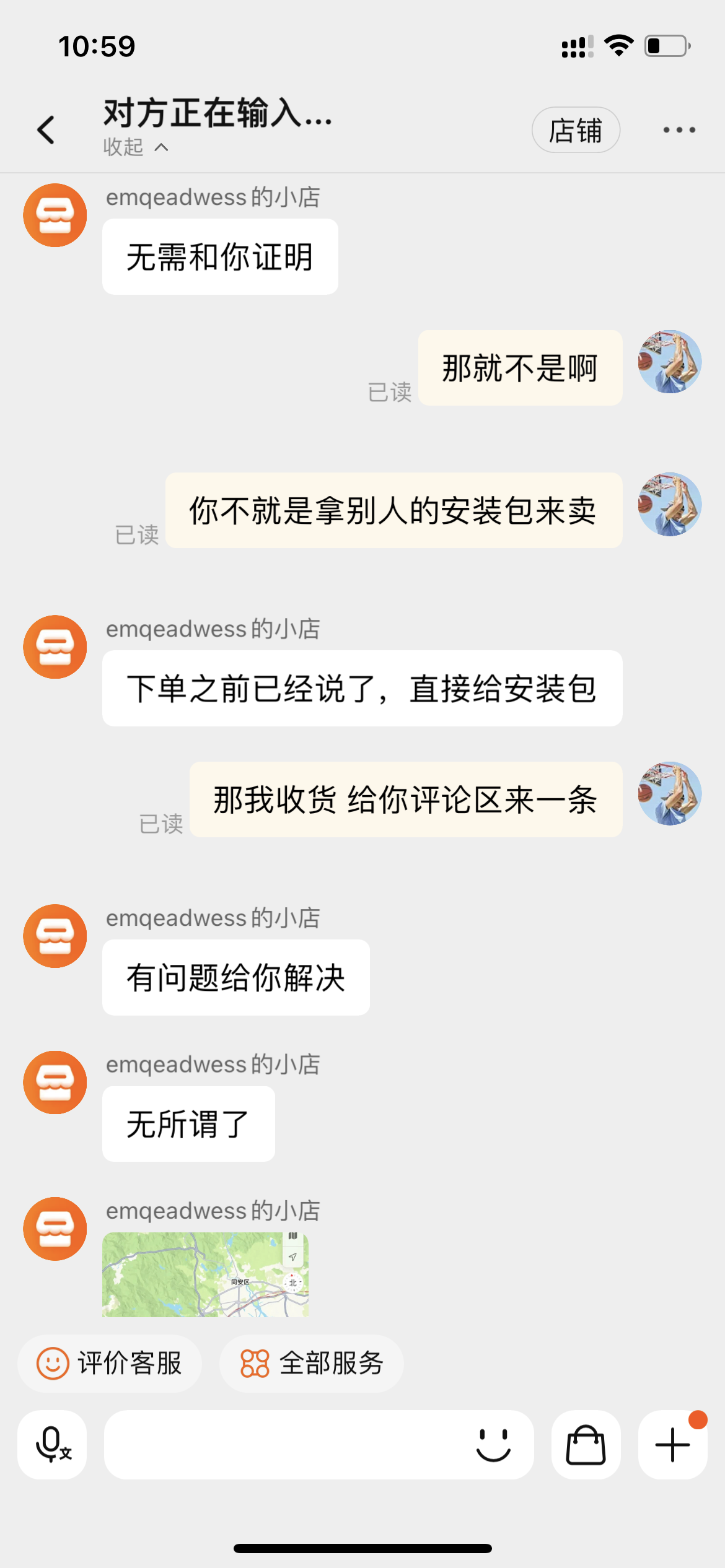Open the shopping bag icon
The image size is (725, 1568).
[x=586, y=1445]
